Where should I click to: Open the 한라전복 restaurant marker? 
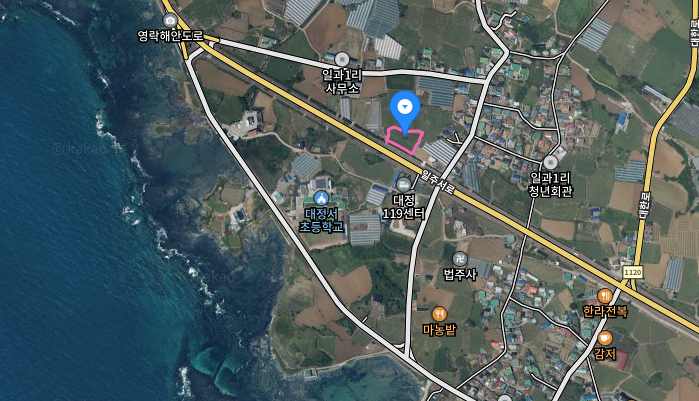point(605,296)
